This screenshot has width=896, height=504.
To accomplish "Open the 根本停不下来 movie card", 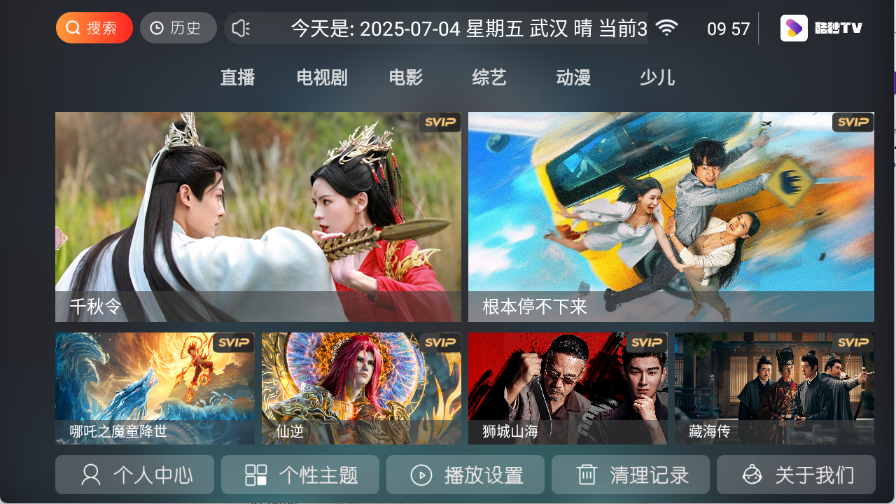I will click(x=671, y=216).
